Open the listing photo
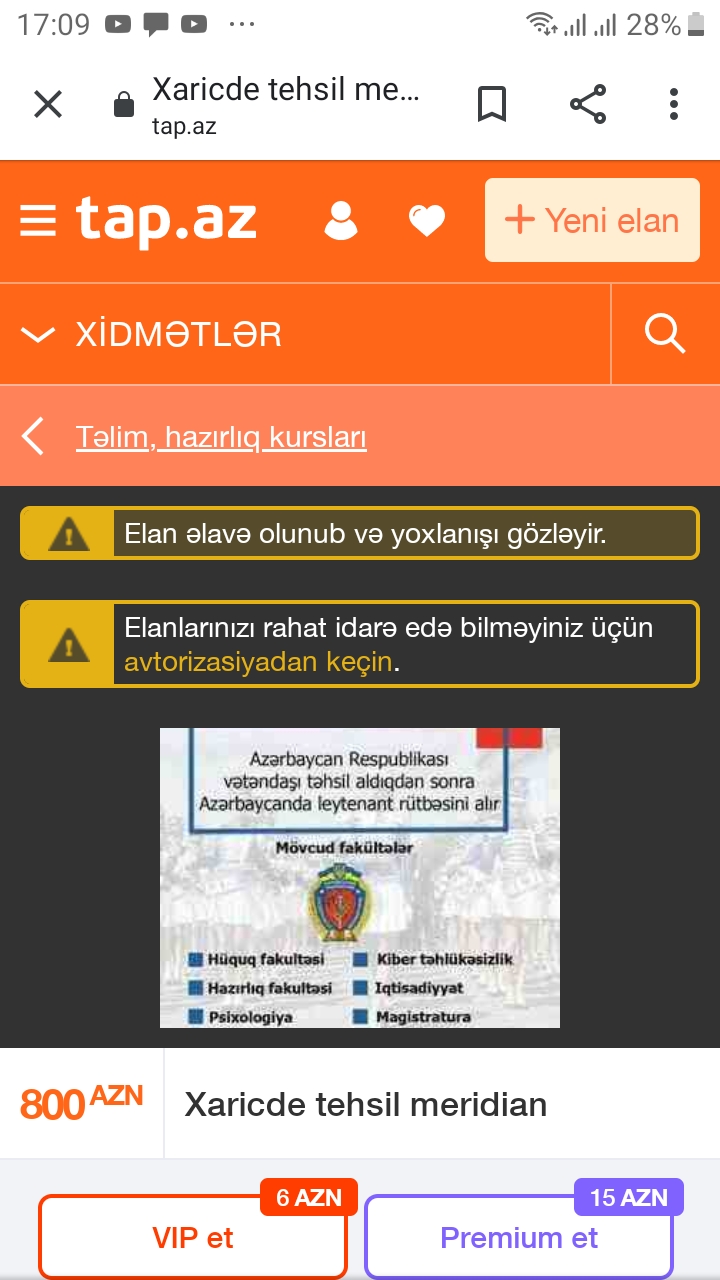Image resolution: width=720 pixels, height=1280 pixels. 360,878
